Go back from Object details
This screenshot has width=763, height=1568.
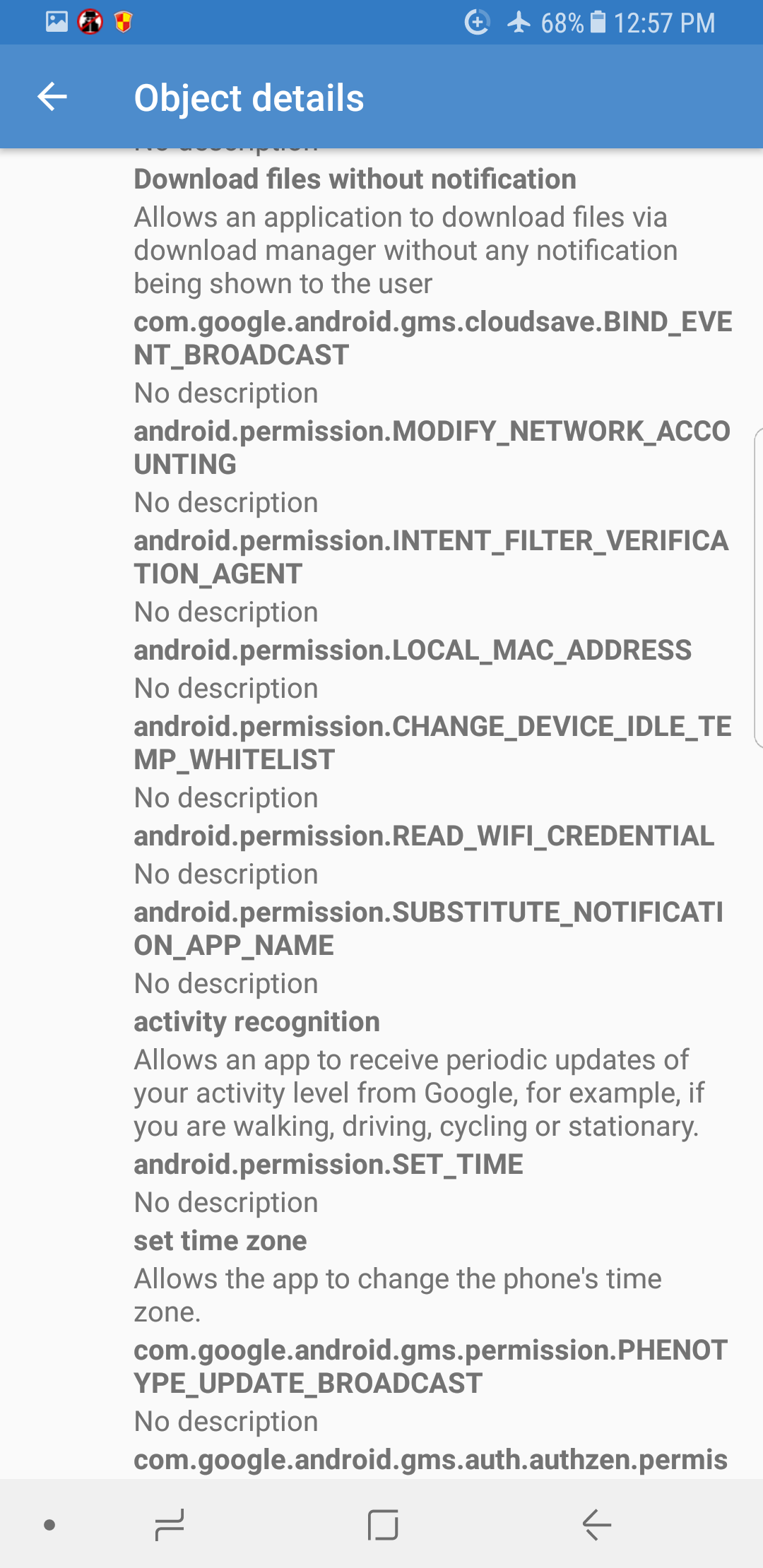click(52, 97)
